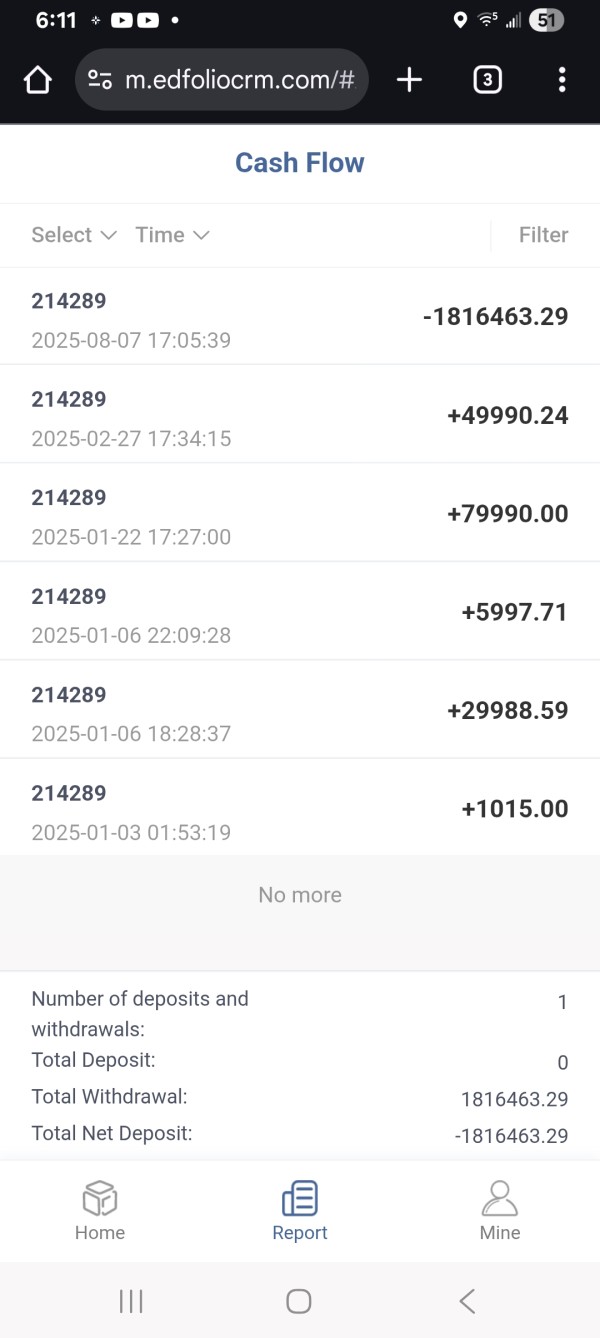Switch to the Home tab
The height and width of the screenshot is (1338, 600).
100,1210
